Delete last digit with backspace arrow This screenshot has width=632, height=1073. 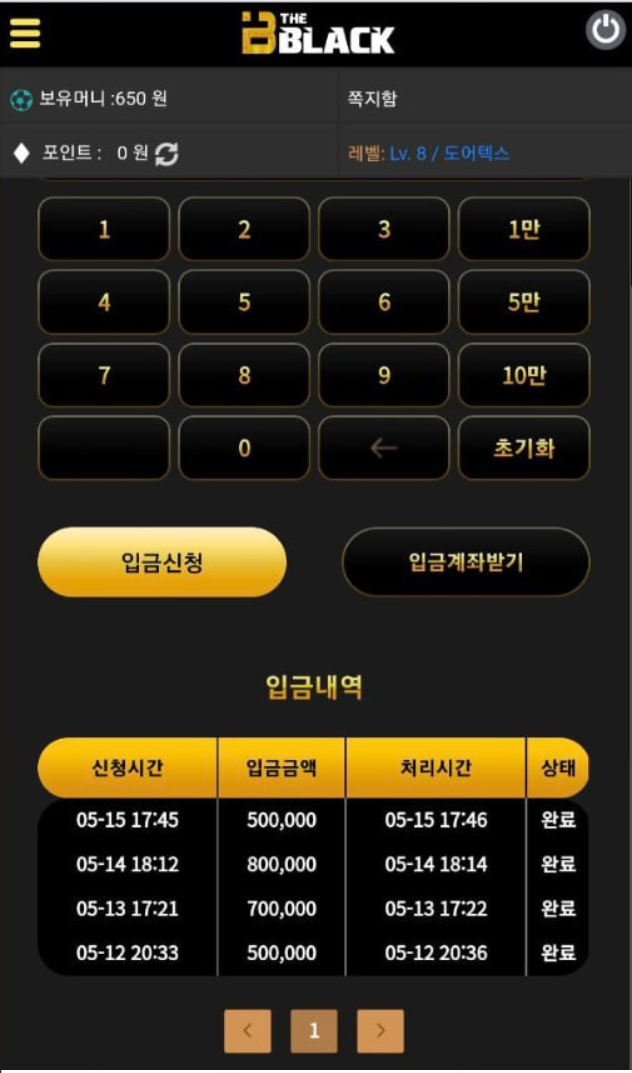point(384,448)
